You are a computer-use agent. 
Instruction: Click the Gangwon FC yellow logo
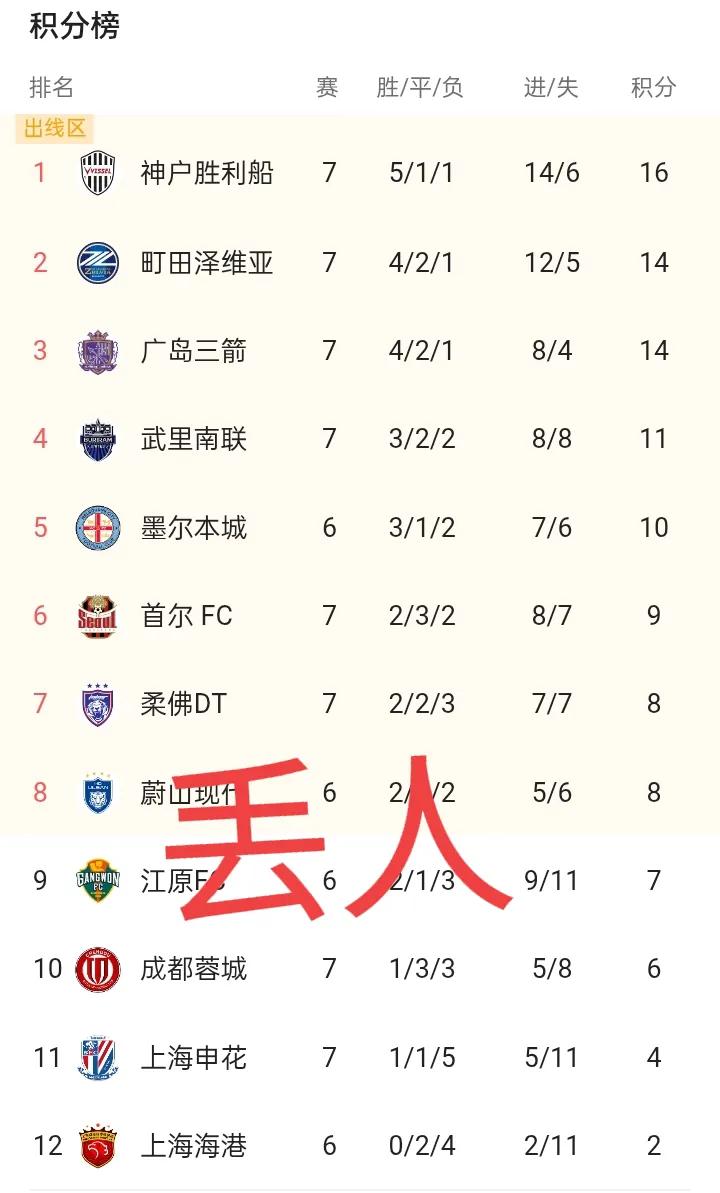[95, 880]
